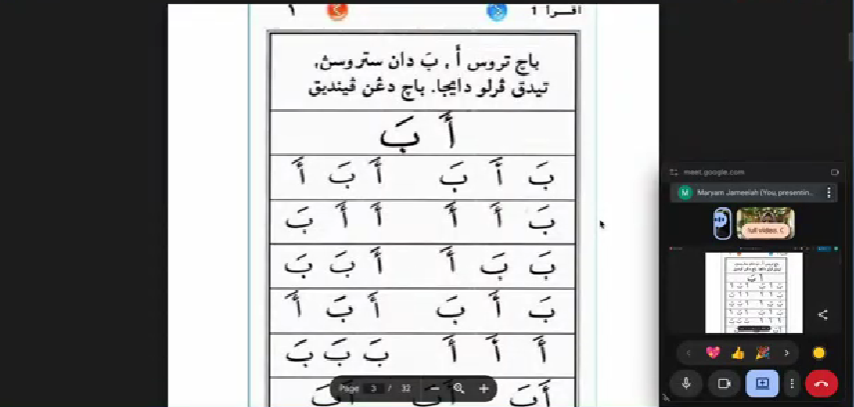Viewport: 854px width, 407px height.
Task: Mute the microphone in Meet
Action: (x=686, y=383)
